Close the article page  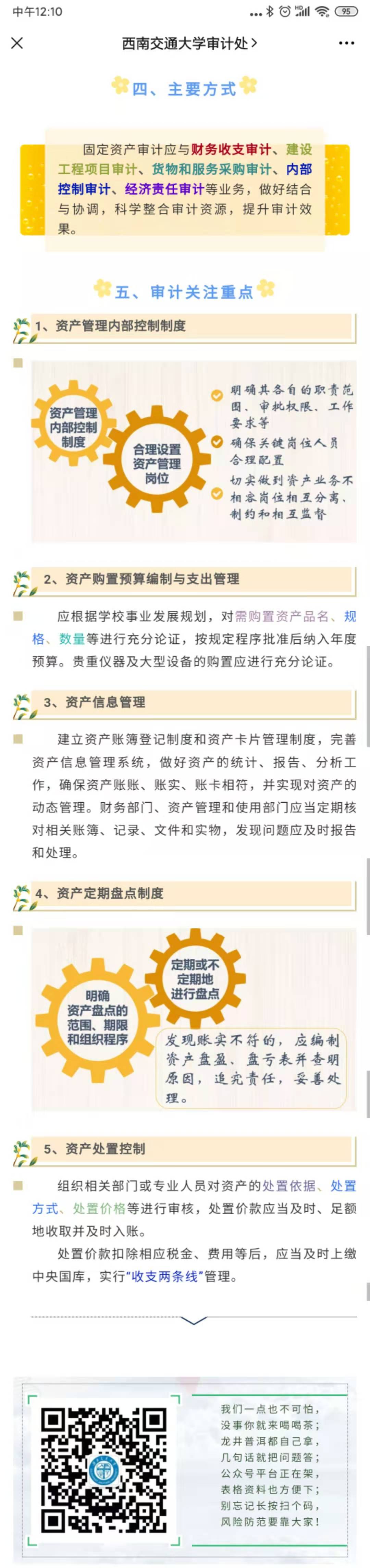click(17, 42)
